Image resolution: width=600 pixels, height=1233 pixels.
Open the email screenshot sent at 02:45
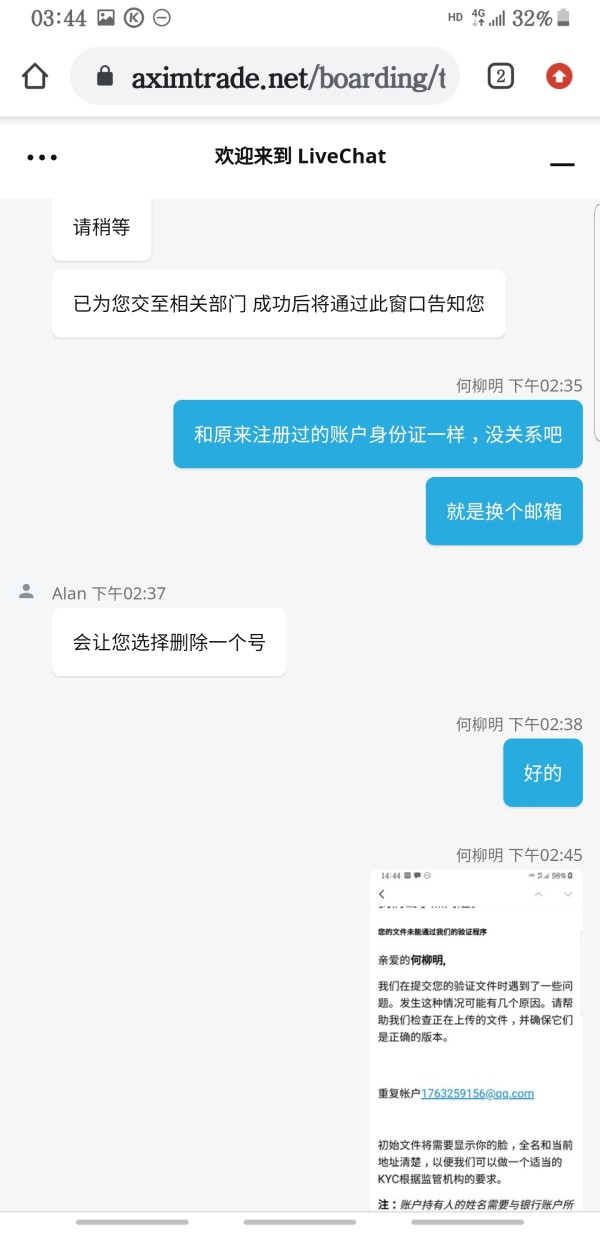(x=476, y=1039)
